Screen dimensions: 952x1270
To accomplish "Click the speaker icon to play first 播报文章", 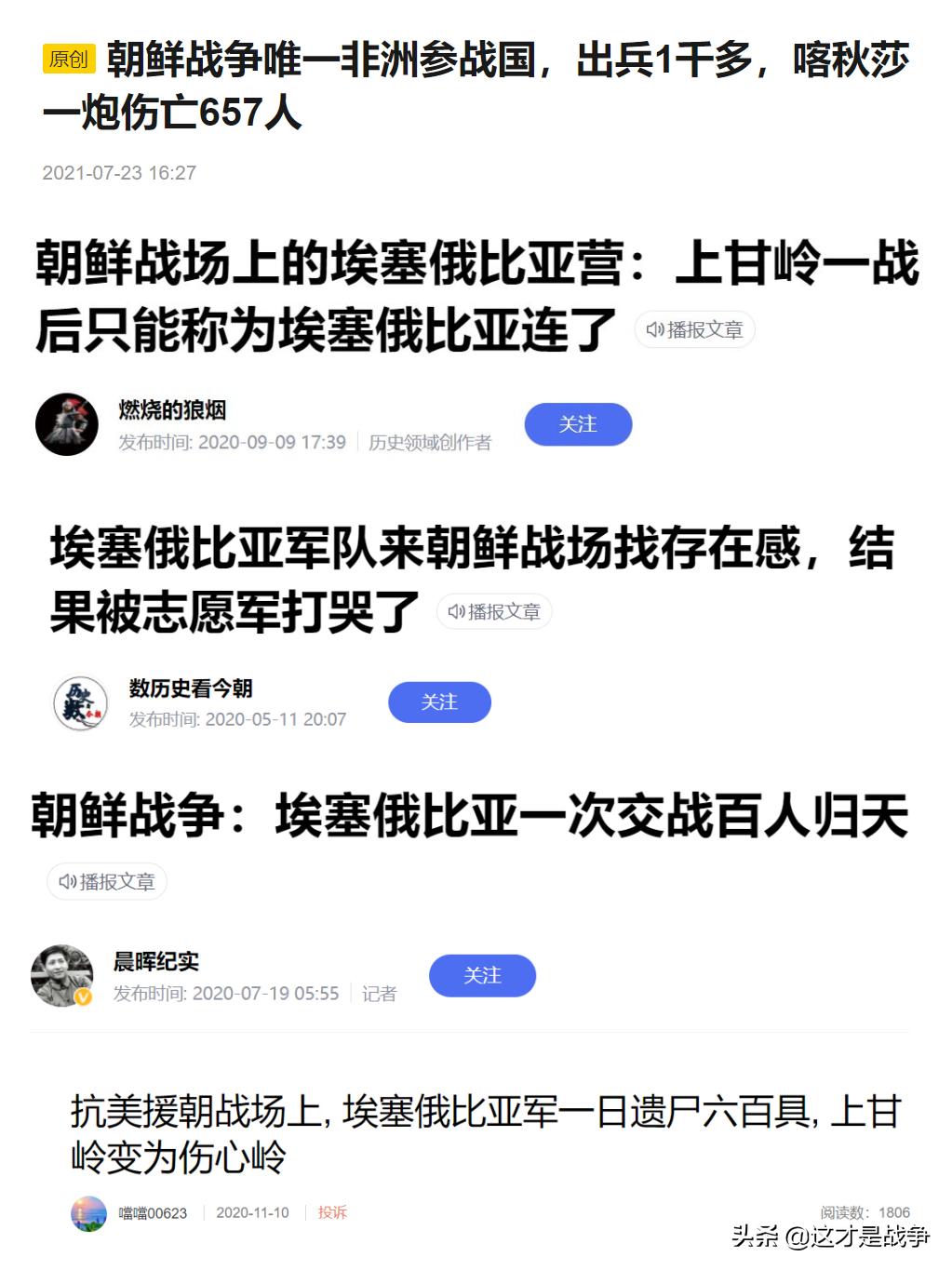I will (654, 329).
